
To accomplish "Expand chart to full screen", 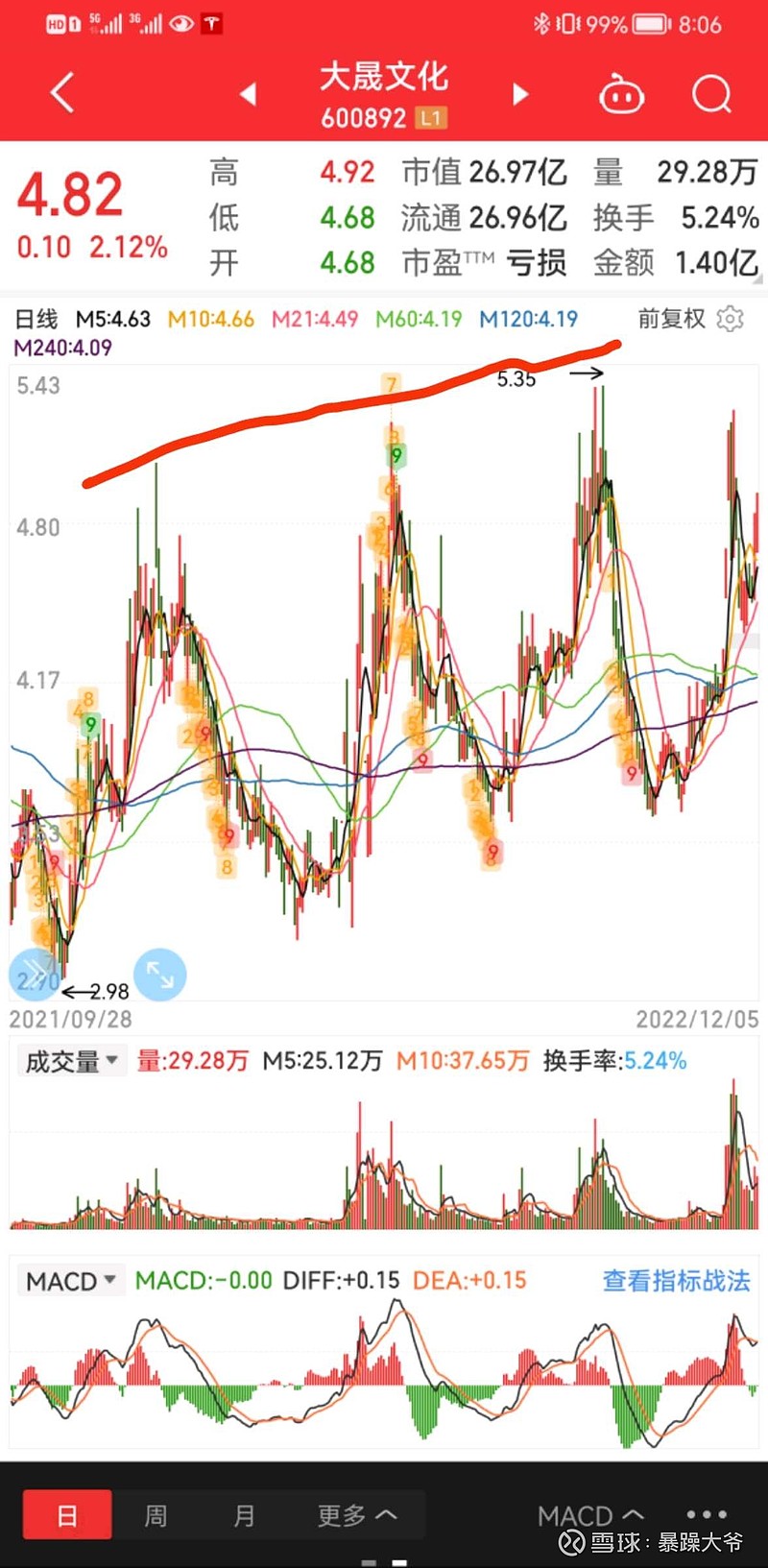I will point(159,975).
